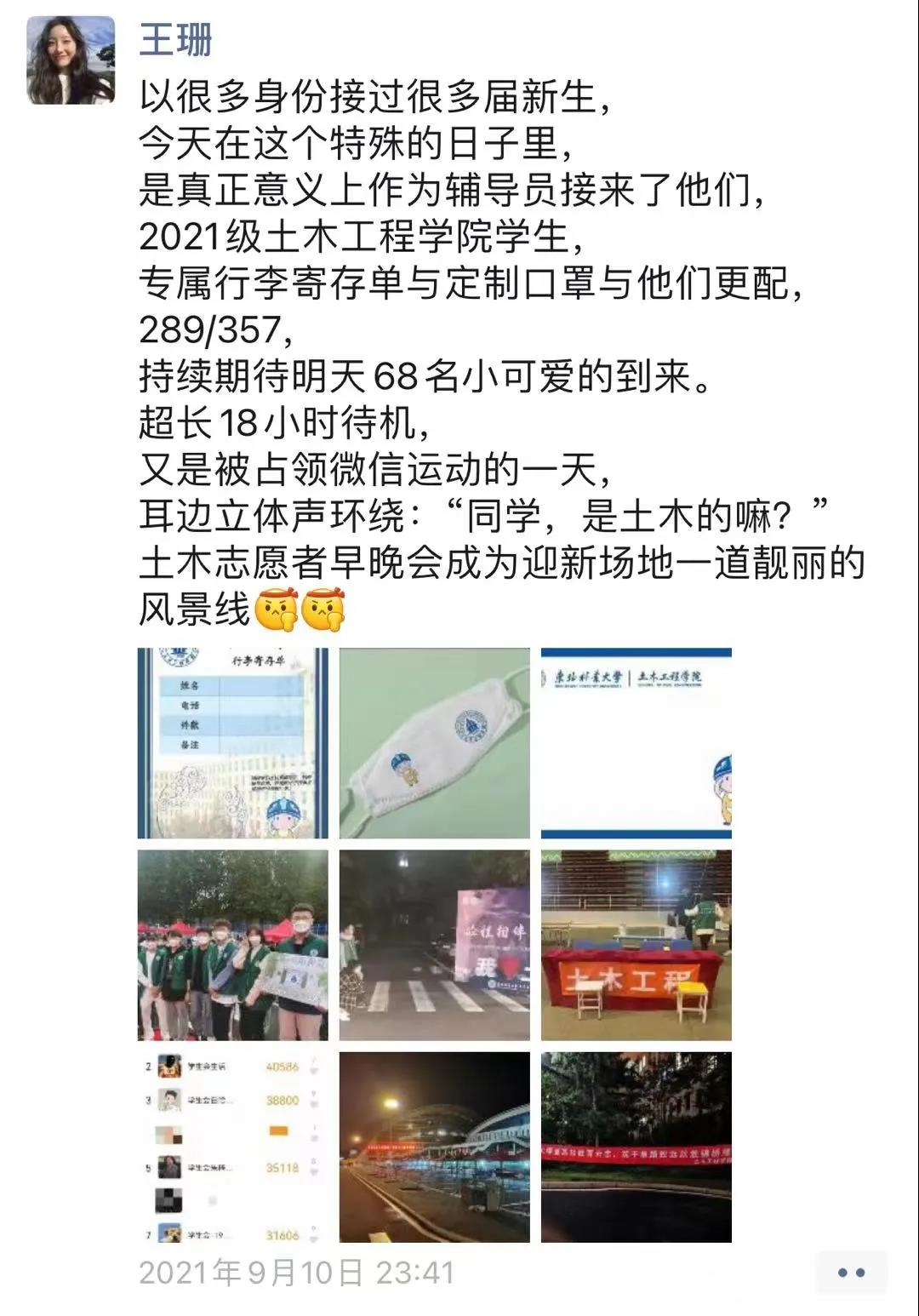This screenshot has width=919, height=1316.
Task: View the luggage storage slip photo
Action: pos(232,743)
